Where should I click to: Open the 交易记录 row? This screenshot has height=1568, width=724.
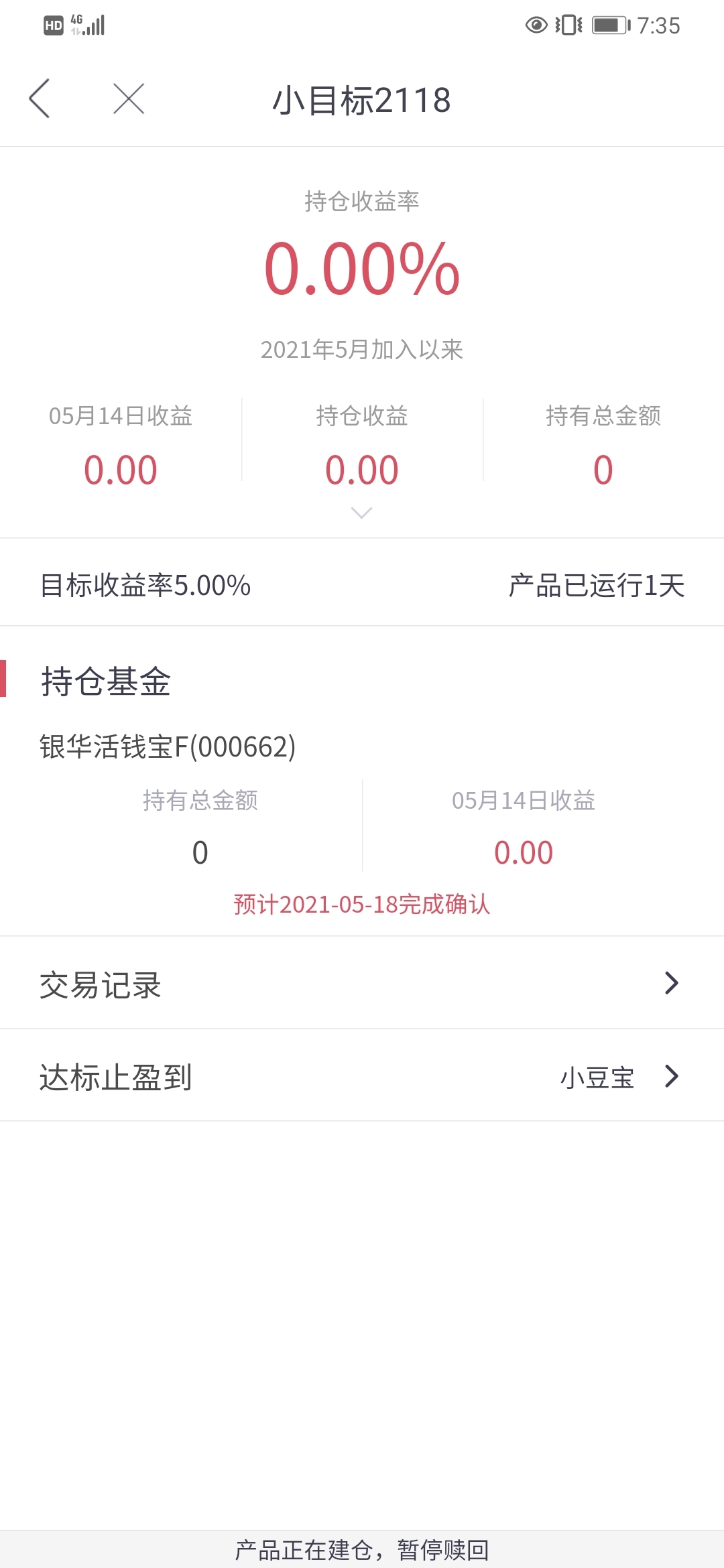(362, 983)
